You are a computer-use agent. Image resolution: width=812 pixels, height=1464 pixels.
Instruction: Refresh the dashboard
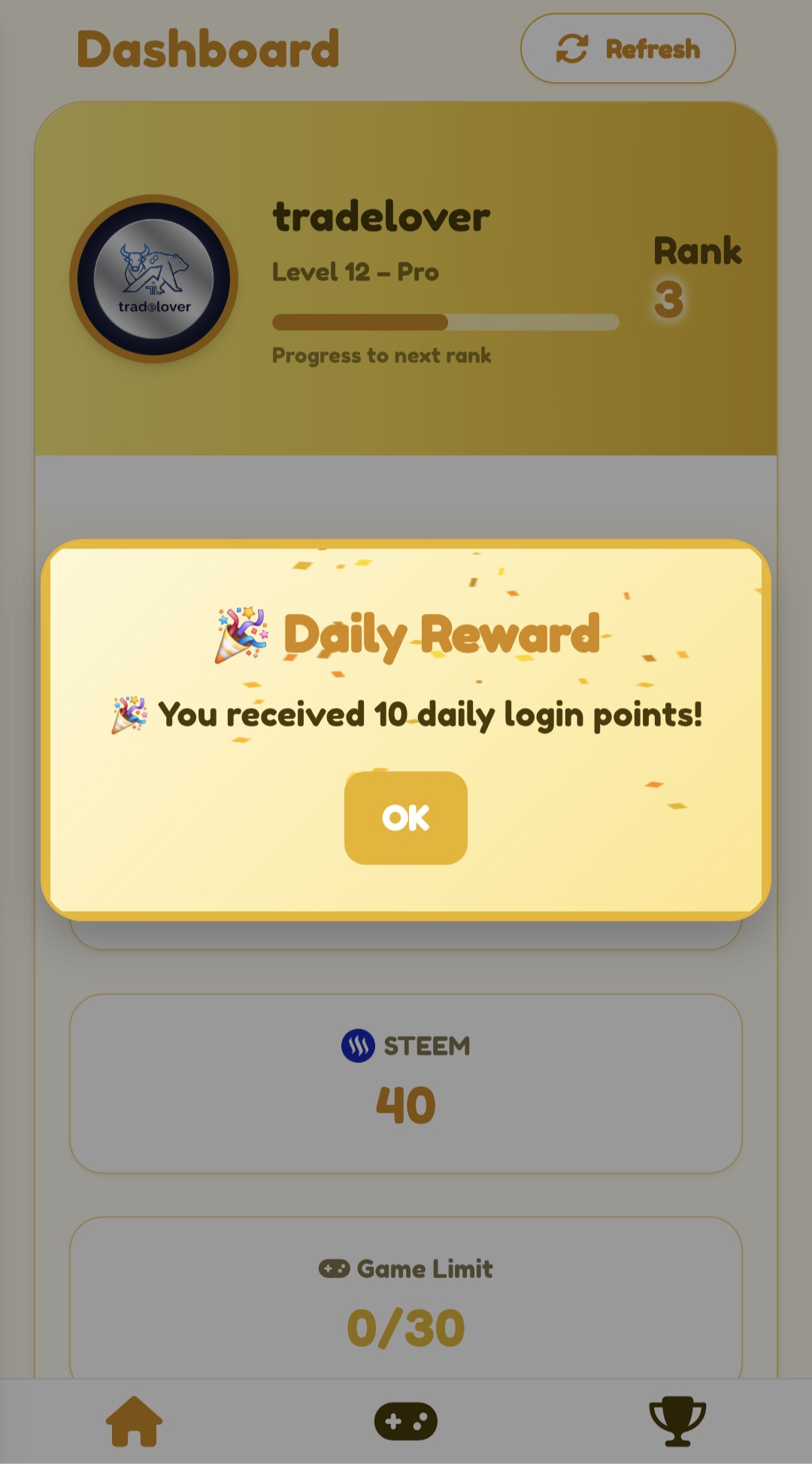628,49
